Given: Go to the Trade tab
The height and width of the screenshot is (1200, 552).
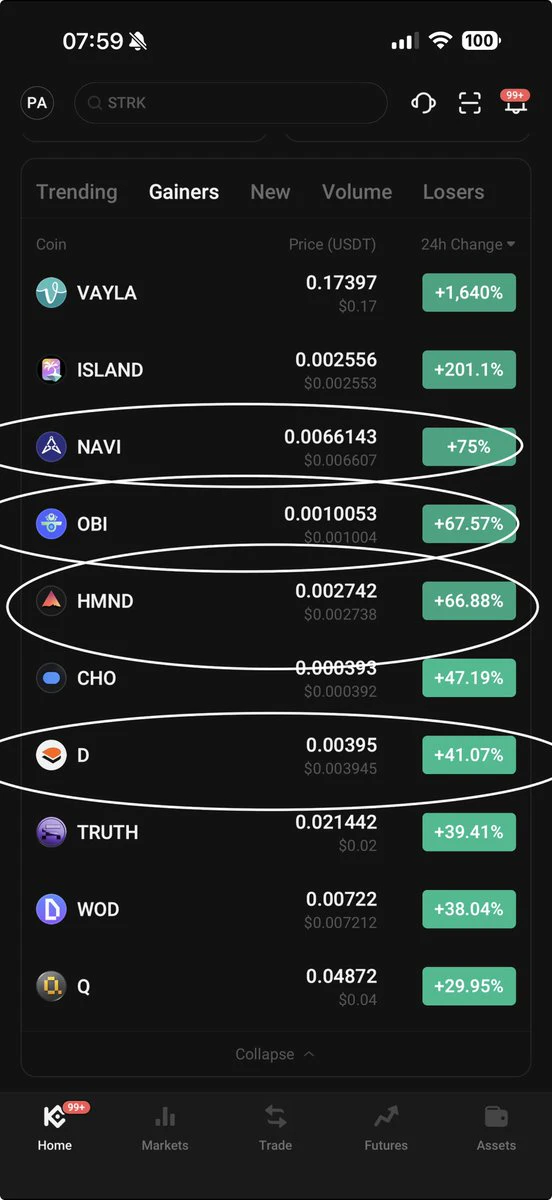Looking at the screenshot, I should point(275,1129).
